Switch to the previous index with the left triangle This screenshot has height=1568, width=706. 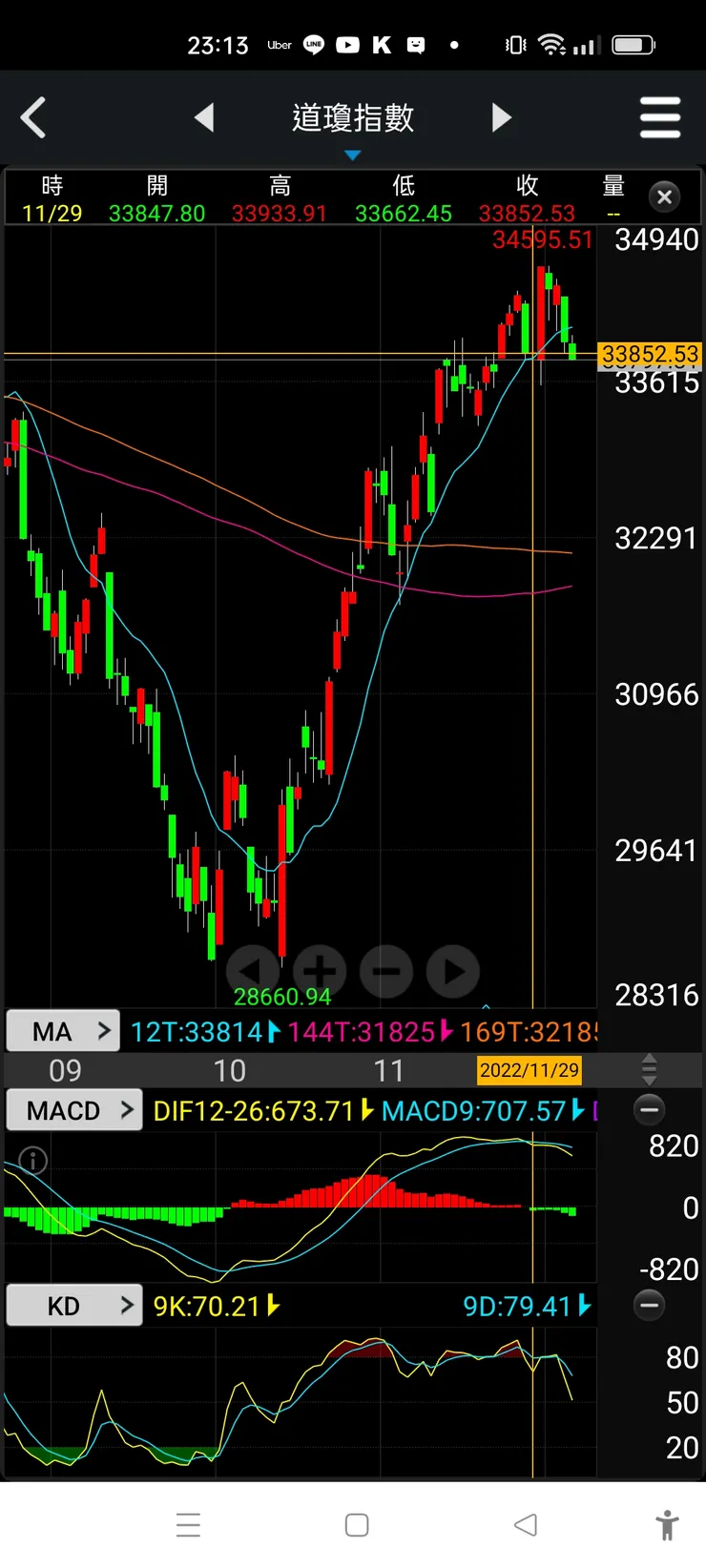pos(203,118)
